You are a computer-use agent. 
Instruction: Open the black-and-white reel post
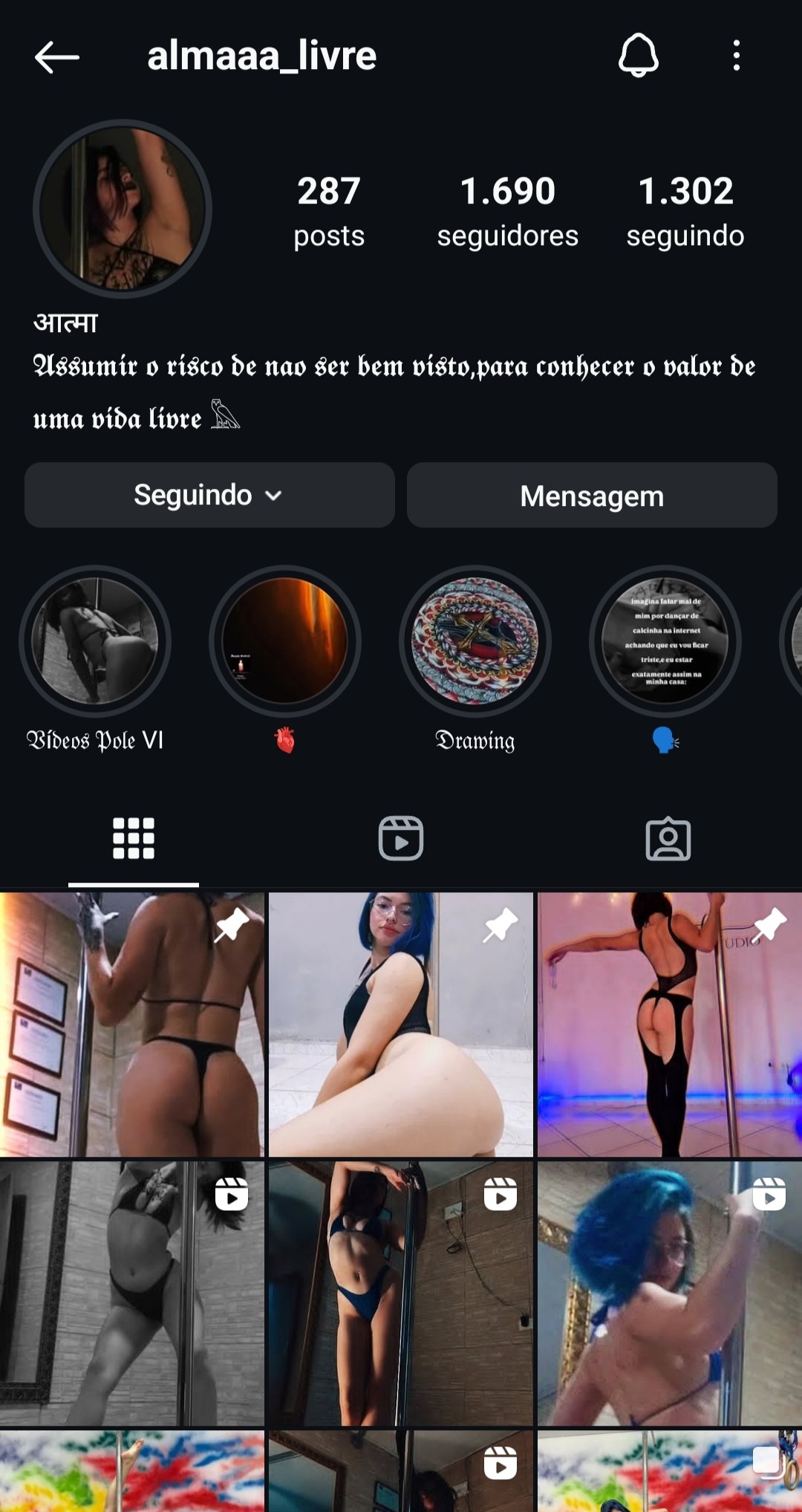click(132, 1294)
